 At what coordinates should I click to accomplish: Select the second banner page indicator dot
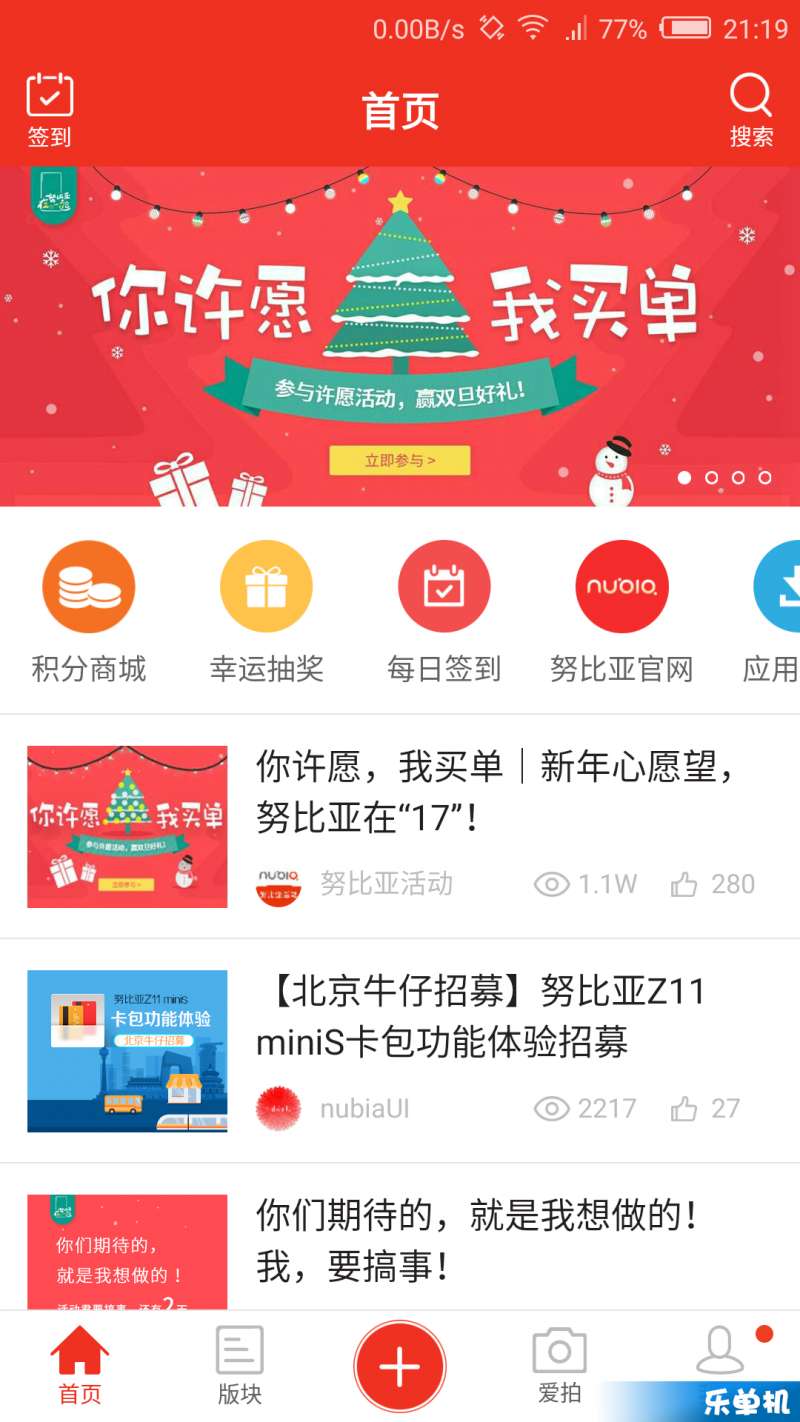click(711, 478)
